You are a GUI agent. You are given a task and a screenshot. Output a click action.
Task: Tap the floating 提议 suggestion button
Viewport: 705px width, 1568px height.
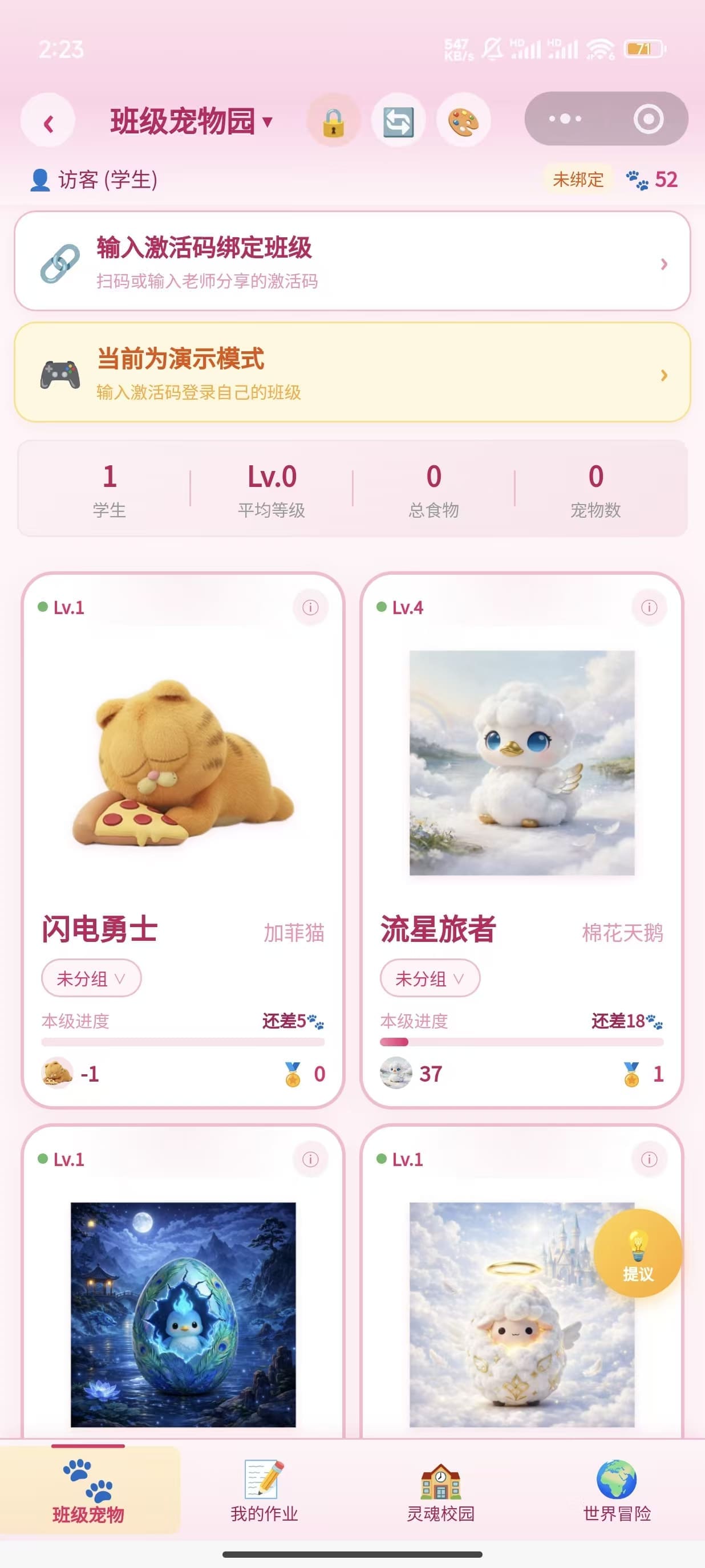[638, 1253]
